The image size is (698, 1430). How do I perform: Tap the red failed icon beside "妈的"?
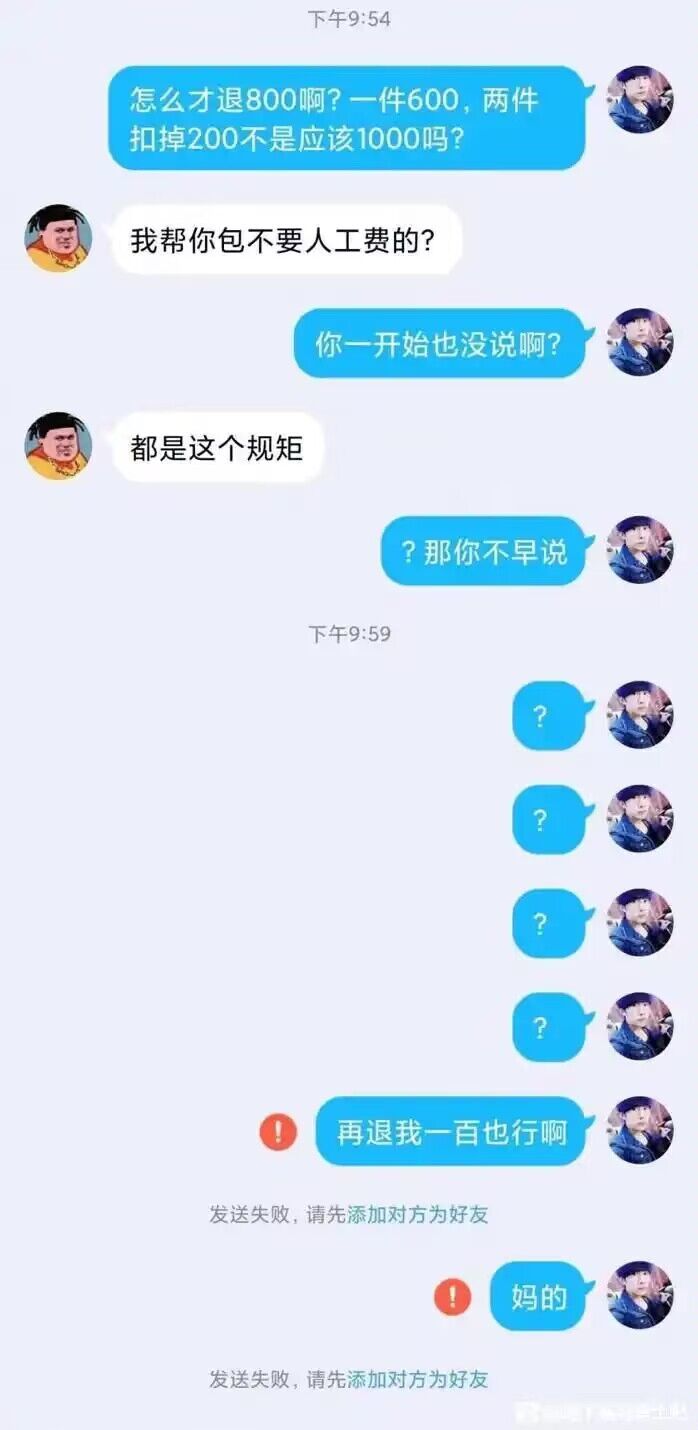point(452,1298)
